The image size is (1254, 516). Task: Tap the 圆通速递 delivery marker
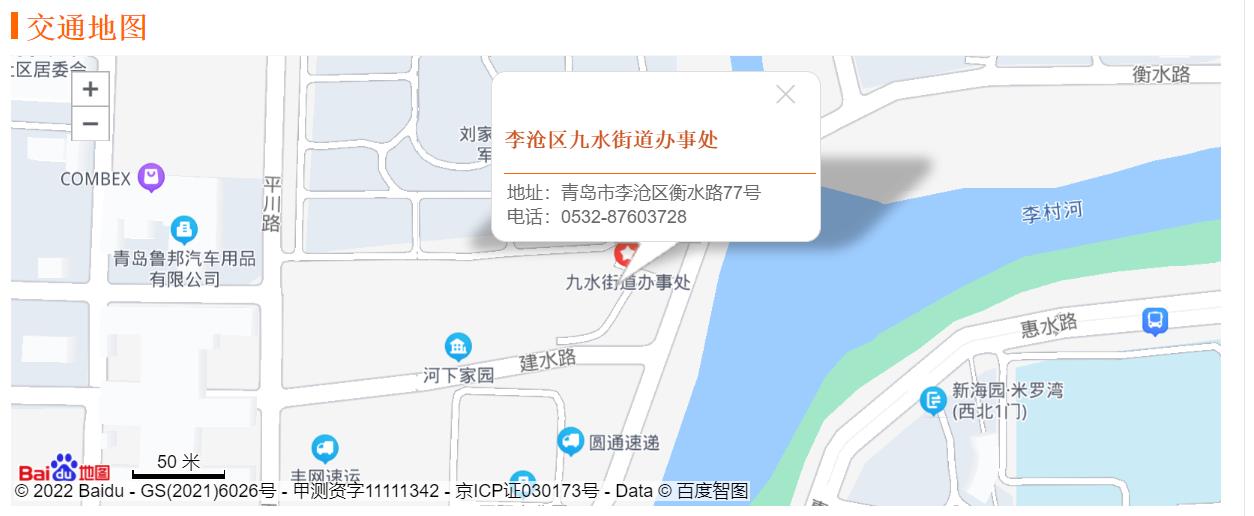(x=570, y=441)
